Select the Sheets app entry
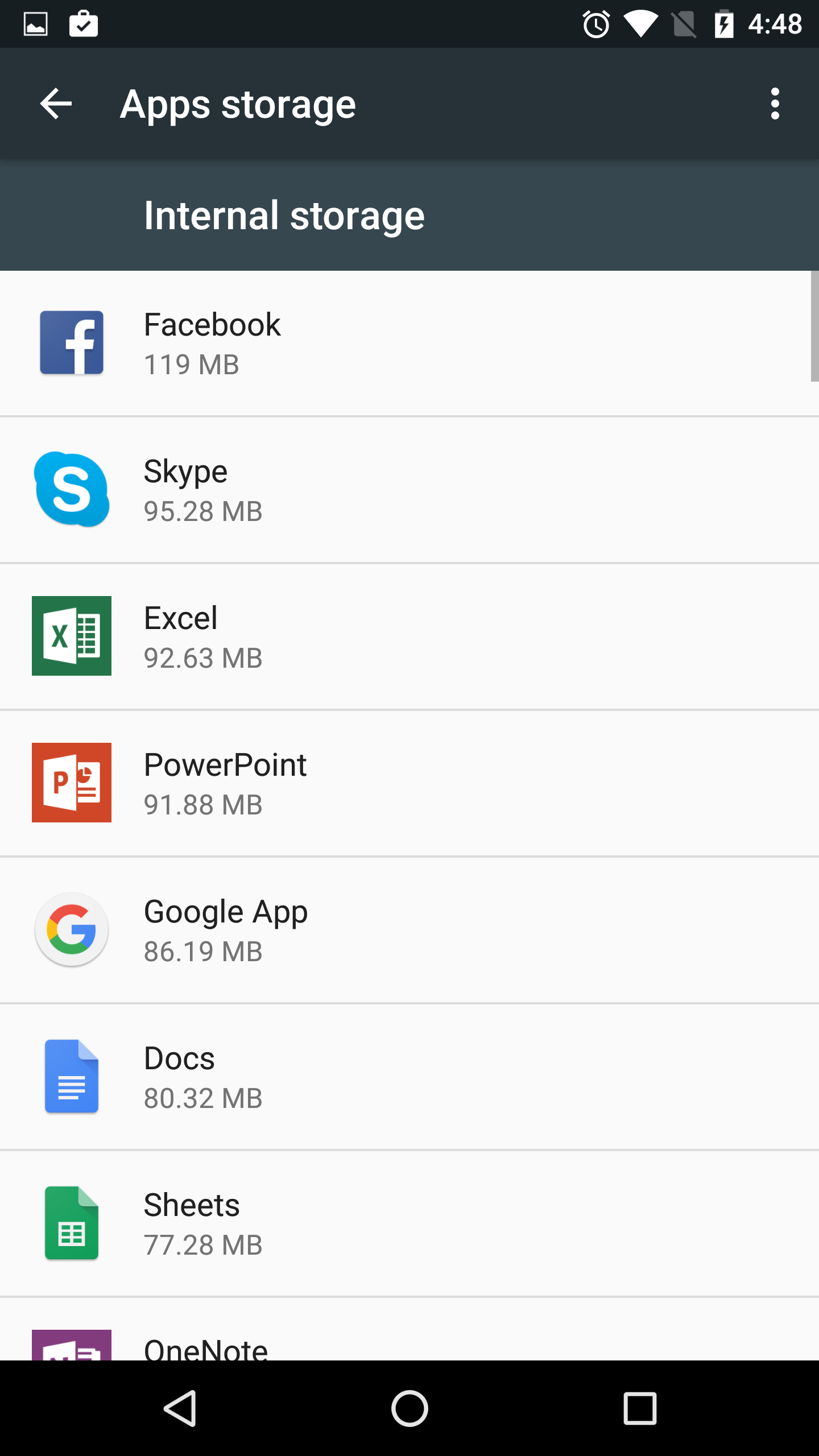The height and width of the screenshot is (1456, 819). pos(409,1223)
